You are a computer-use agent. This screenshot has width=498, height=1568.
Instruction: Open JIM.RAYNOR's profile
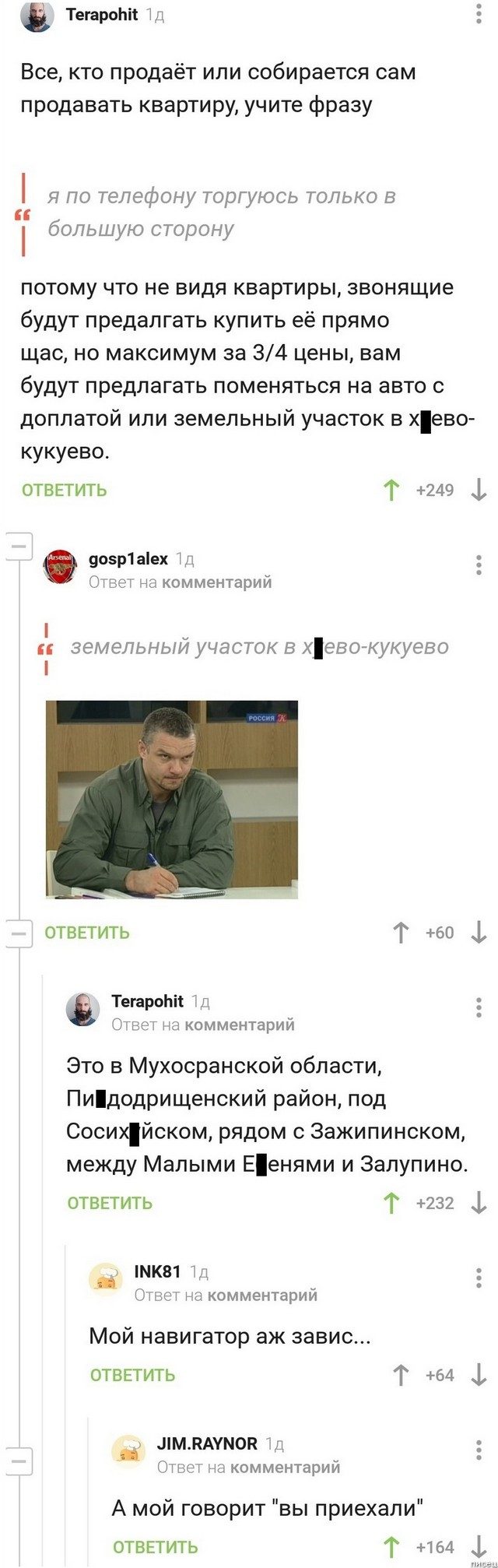207,1443
